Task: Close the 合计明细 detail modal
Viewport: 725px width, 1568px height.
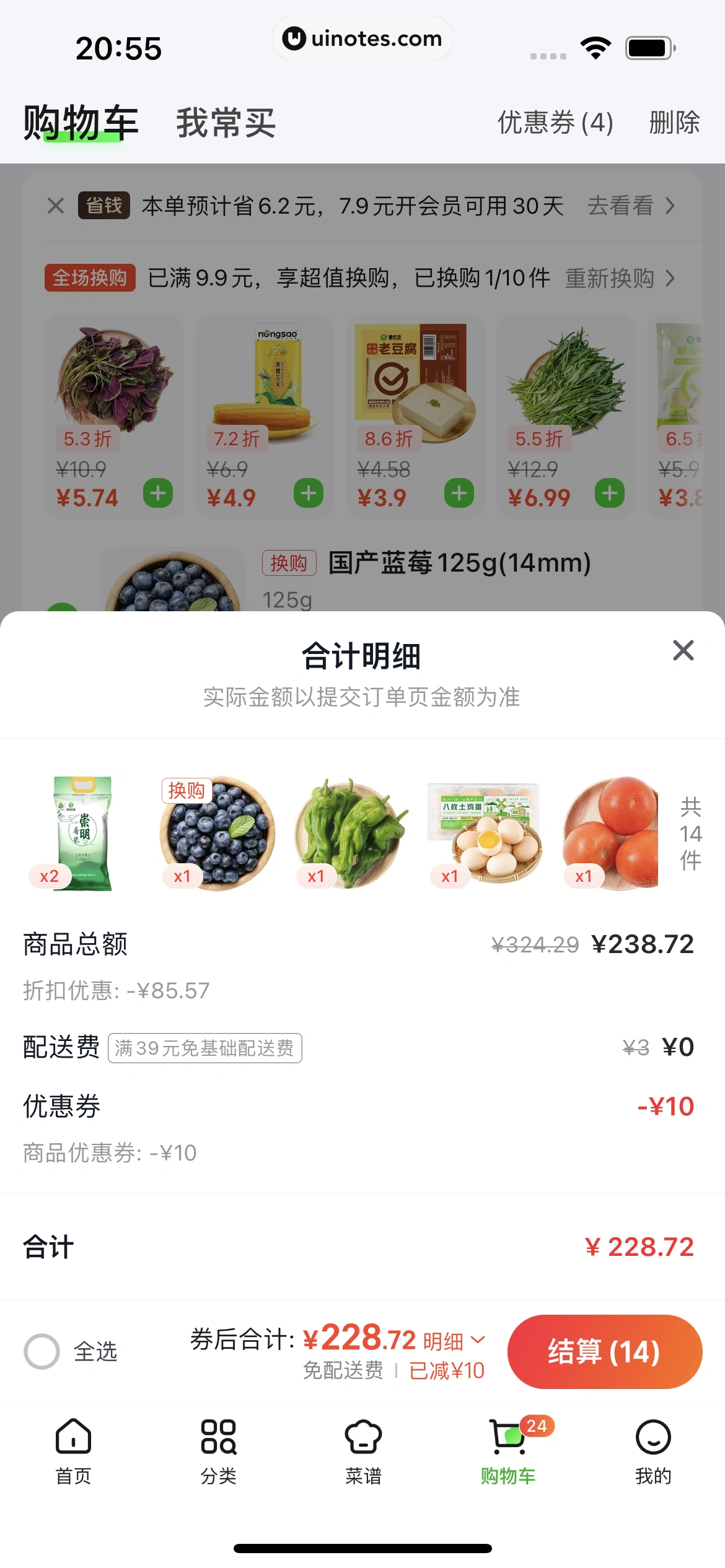Action: point(682,651)
